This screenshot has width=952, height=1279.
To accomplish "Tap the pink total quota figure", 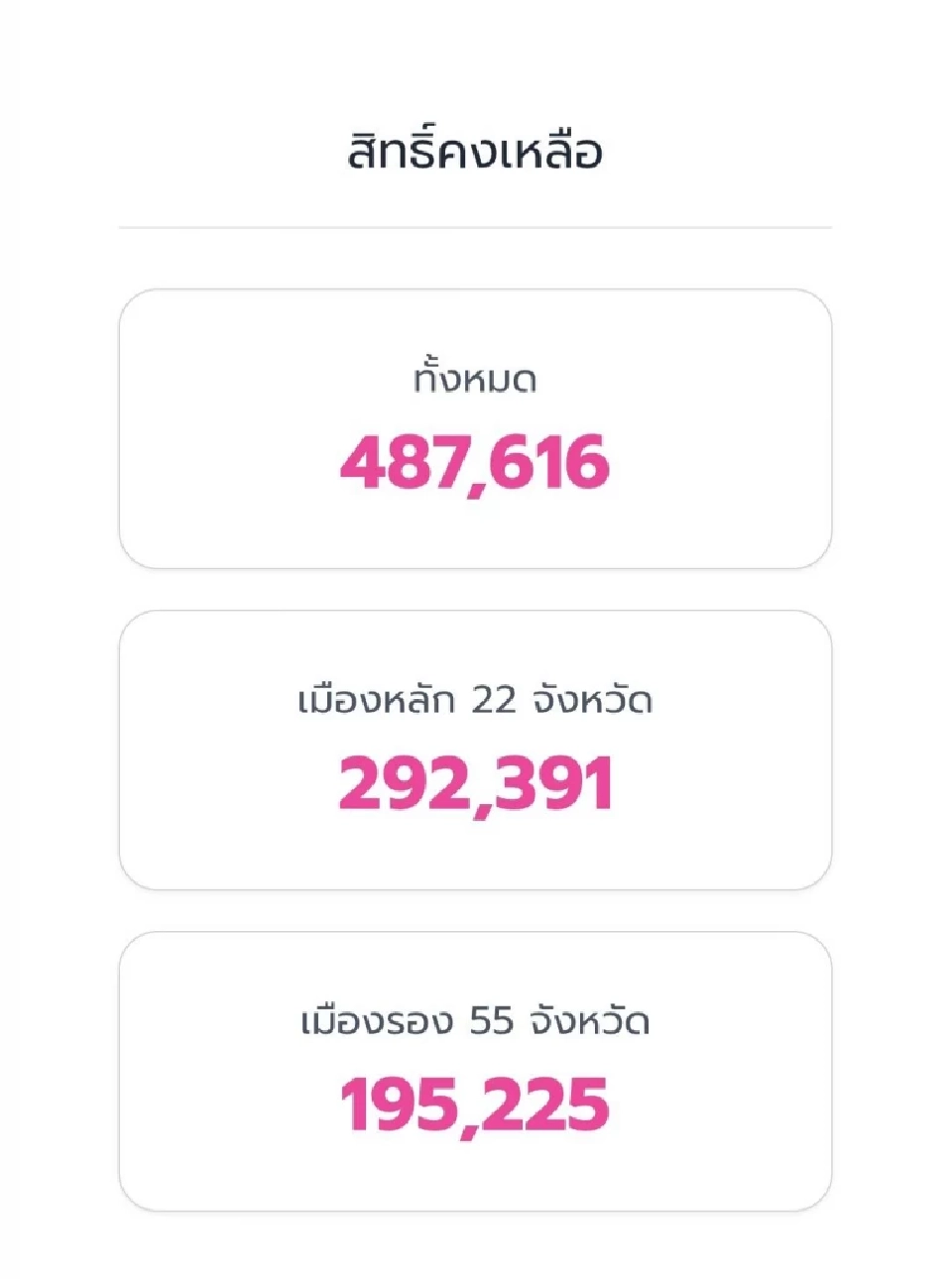I will coord(476,461).
